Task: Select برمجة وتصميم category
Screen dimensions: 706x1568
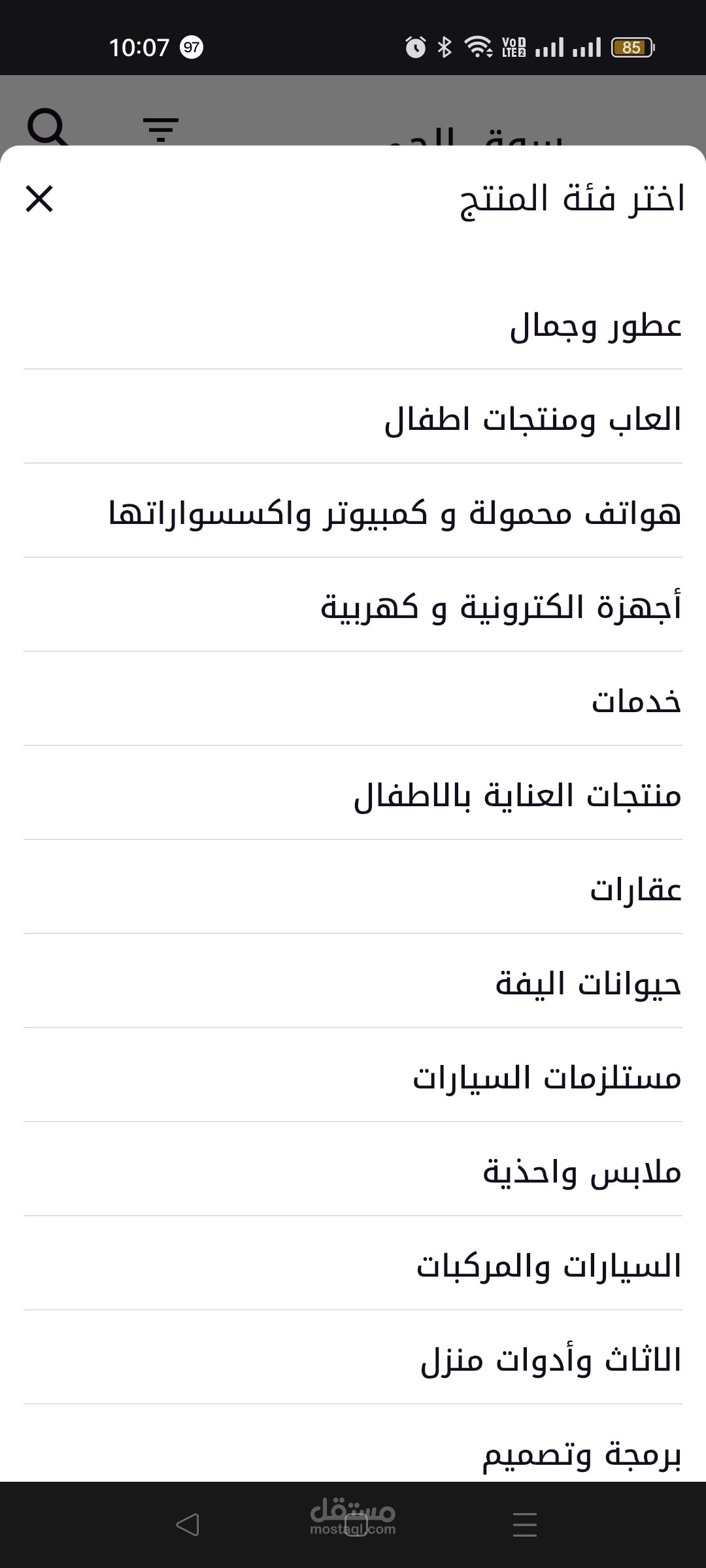Action: click(582, 1454)
